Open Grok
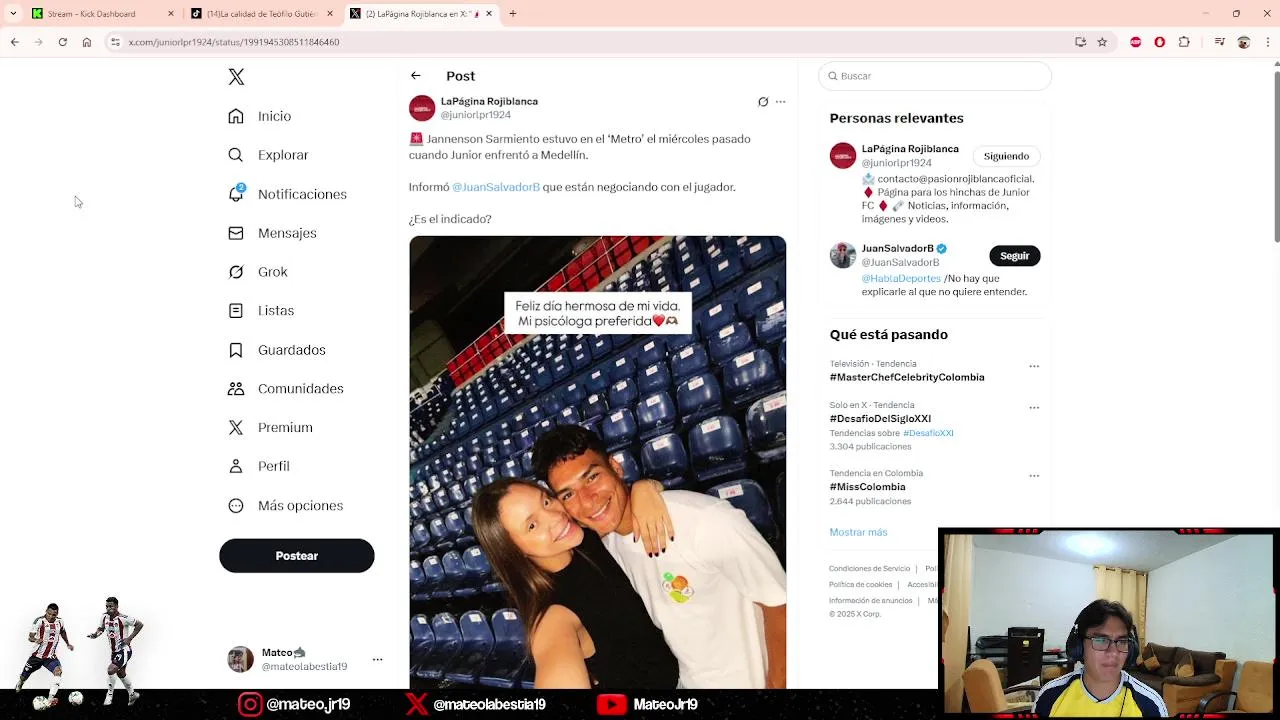This screenshot has width=1280, height=720. point(271,272)
